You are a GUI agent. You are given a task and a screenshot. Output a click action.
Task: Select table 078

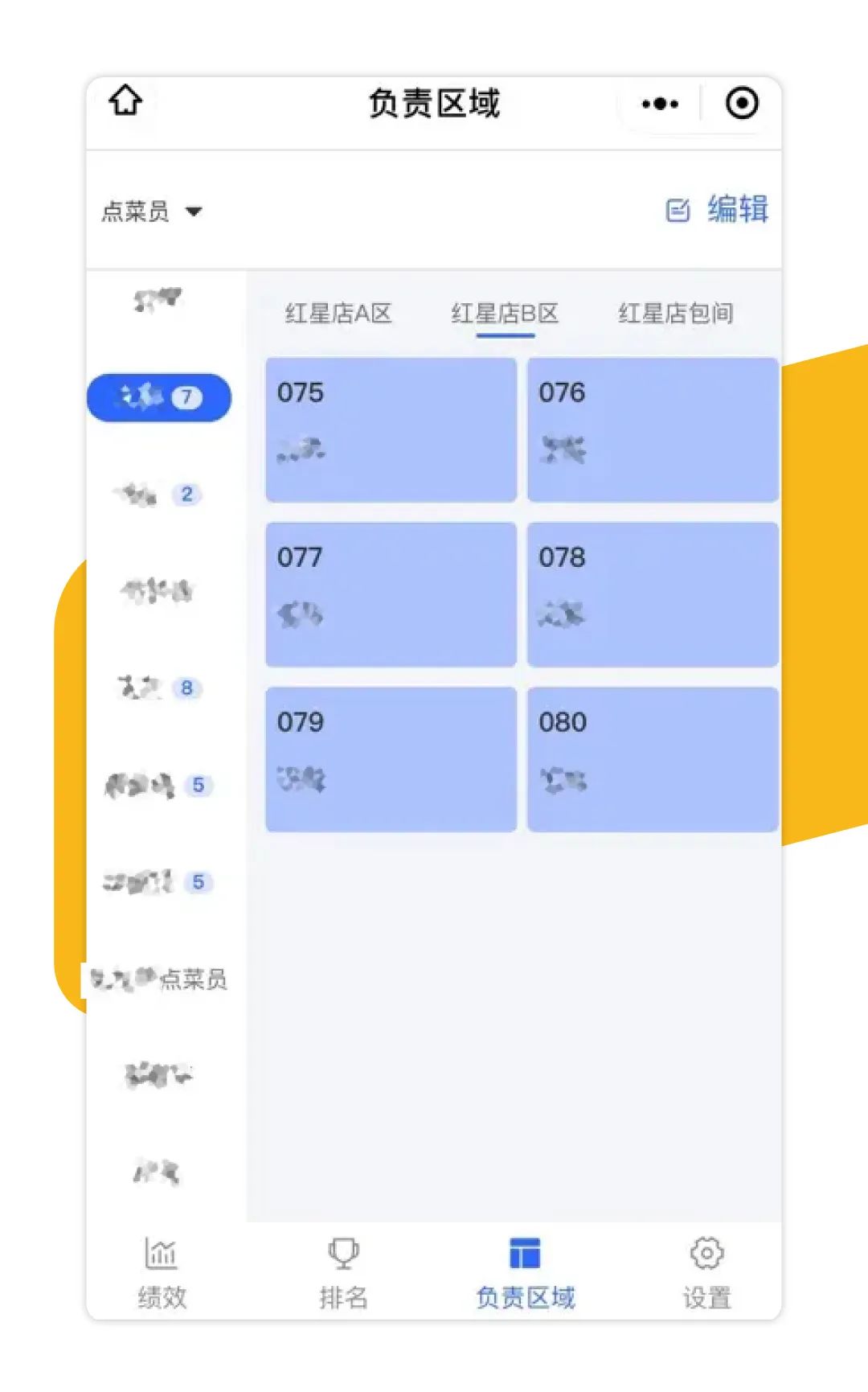pyautogui.click(x=653, y=594)
